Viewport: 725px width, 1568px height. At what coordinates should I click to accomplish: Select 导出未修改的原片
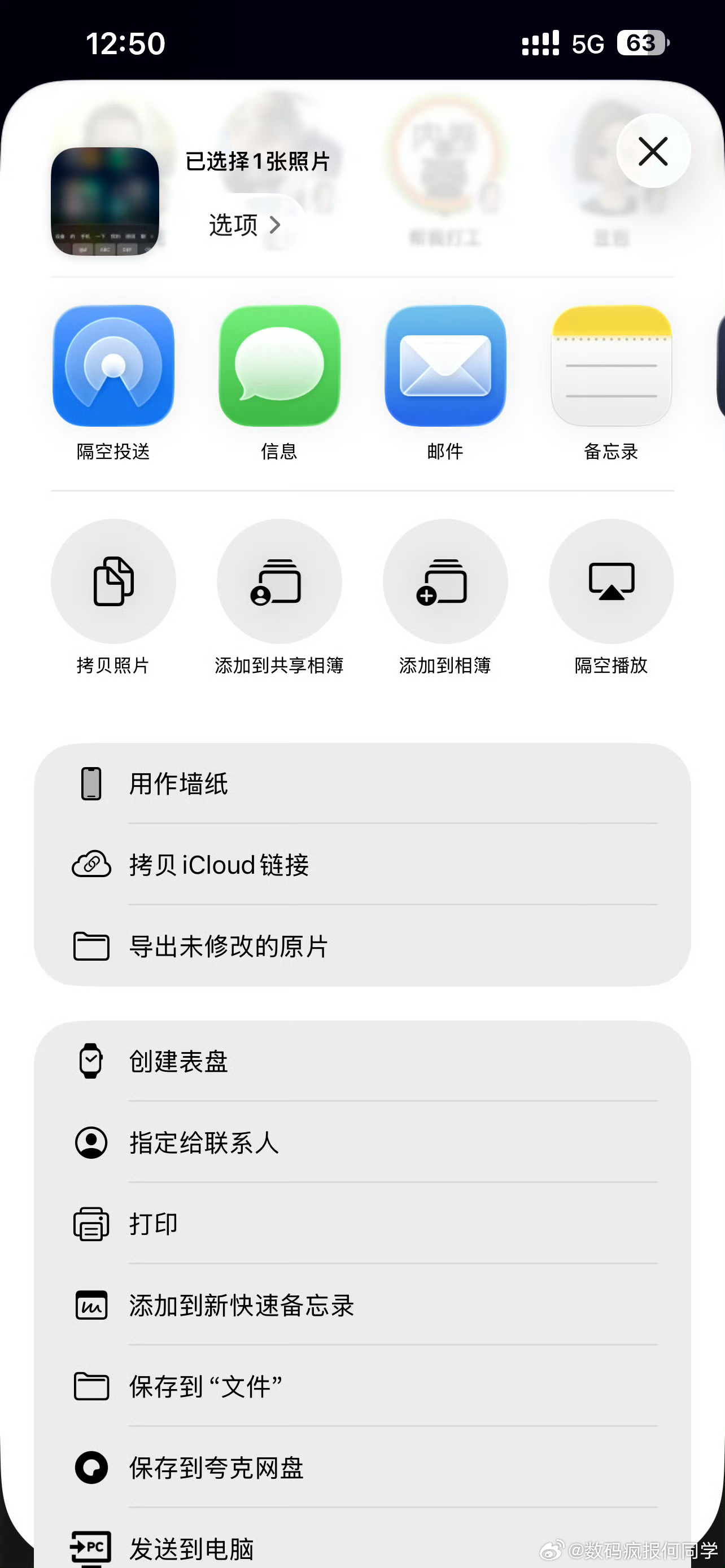coord(362,946)
